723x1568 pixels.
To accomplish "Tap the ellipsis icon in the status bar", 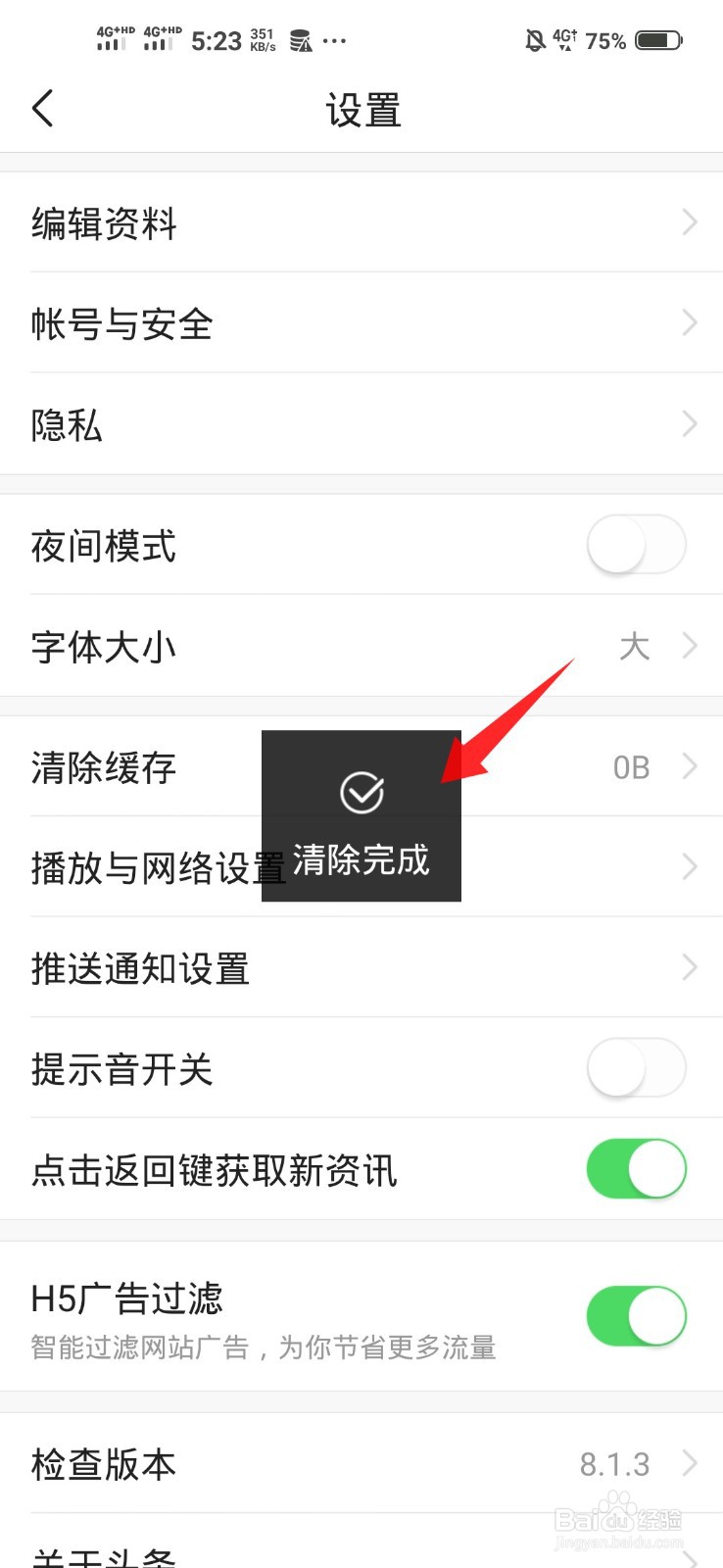I will pos(334,41).
